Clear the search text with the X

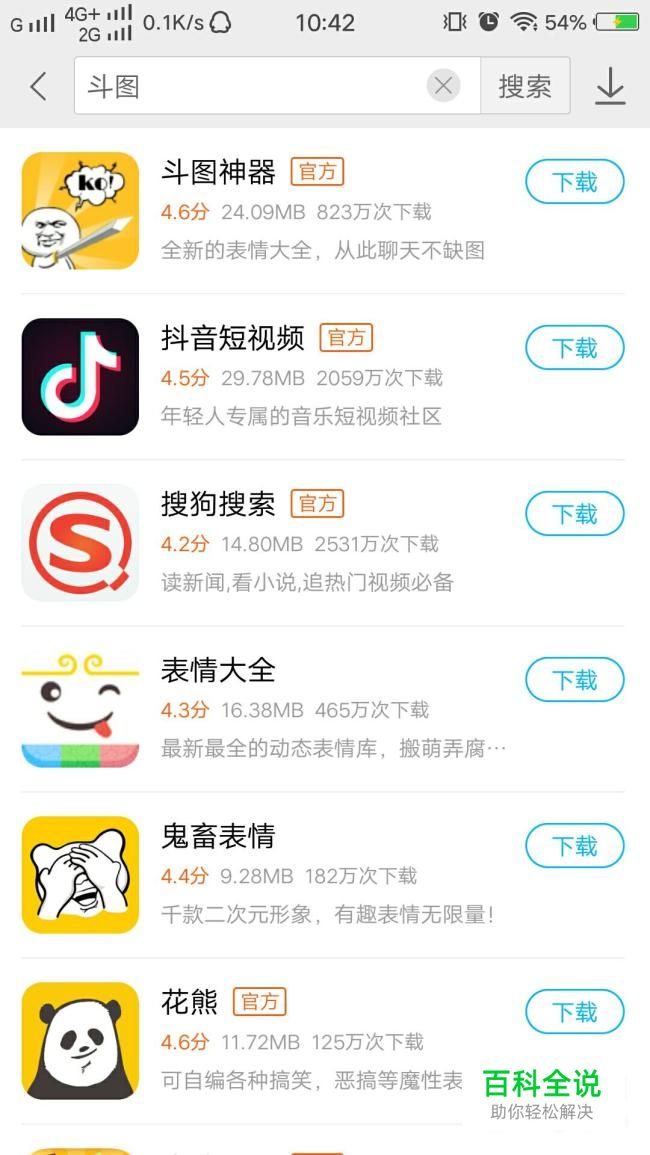pyautogui.click(x=443, y=86)
